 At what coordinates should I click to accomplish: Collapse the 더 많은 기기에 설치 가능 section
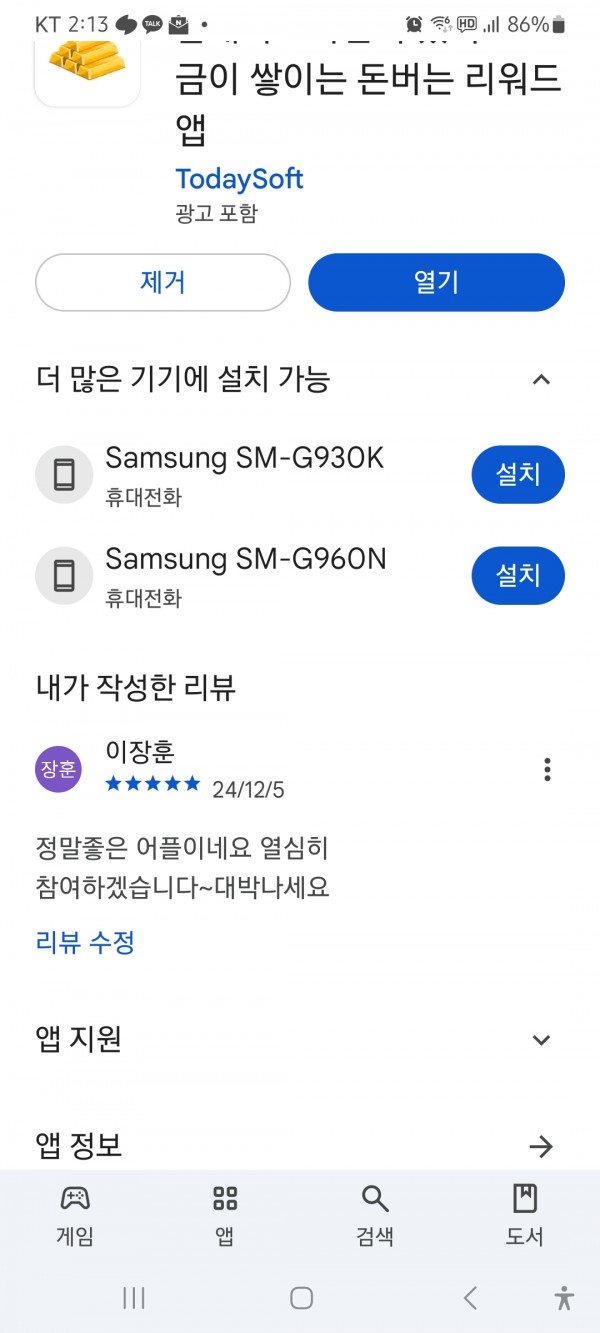541,379
